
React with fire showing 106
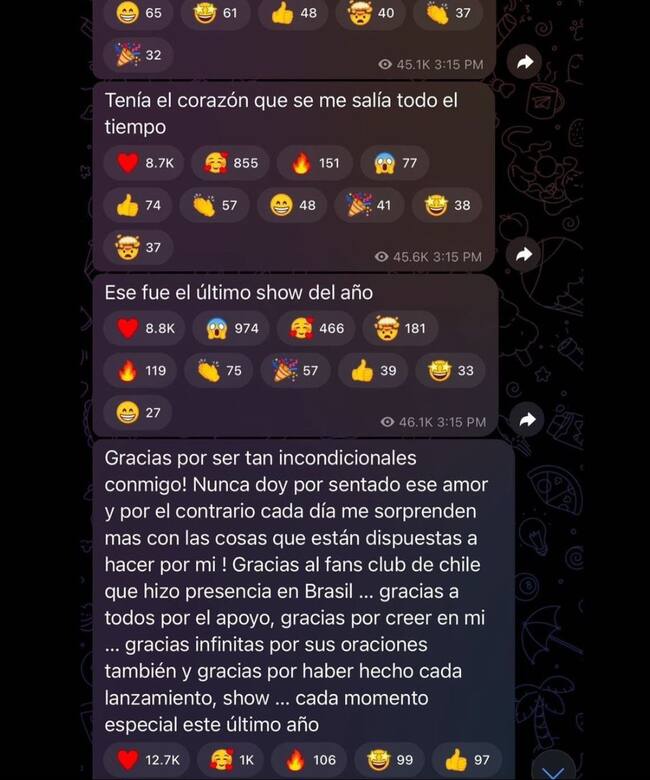(x=311, y=760)
